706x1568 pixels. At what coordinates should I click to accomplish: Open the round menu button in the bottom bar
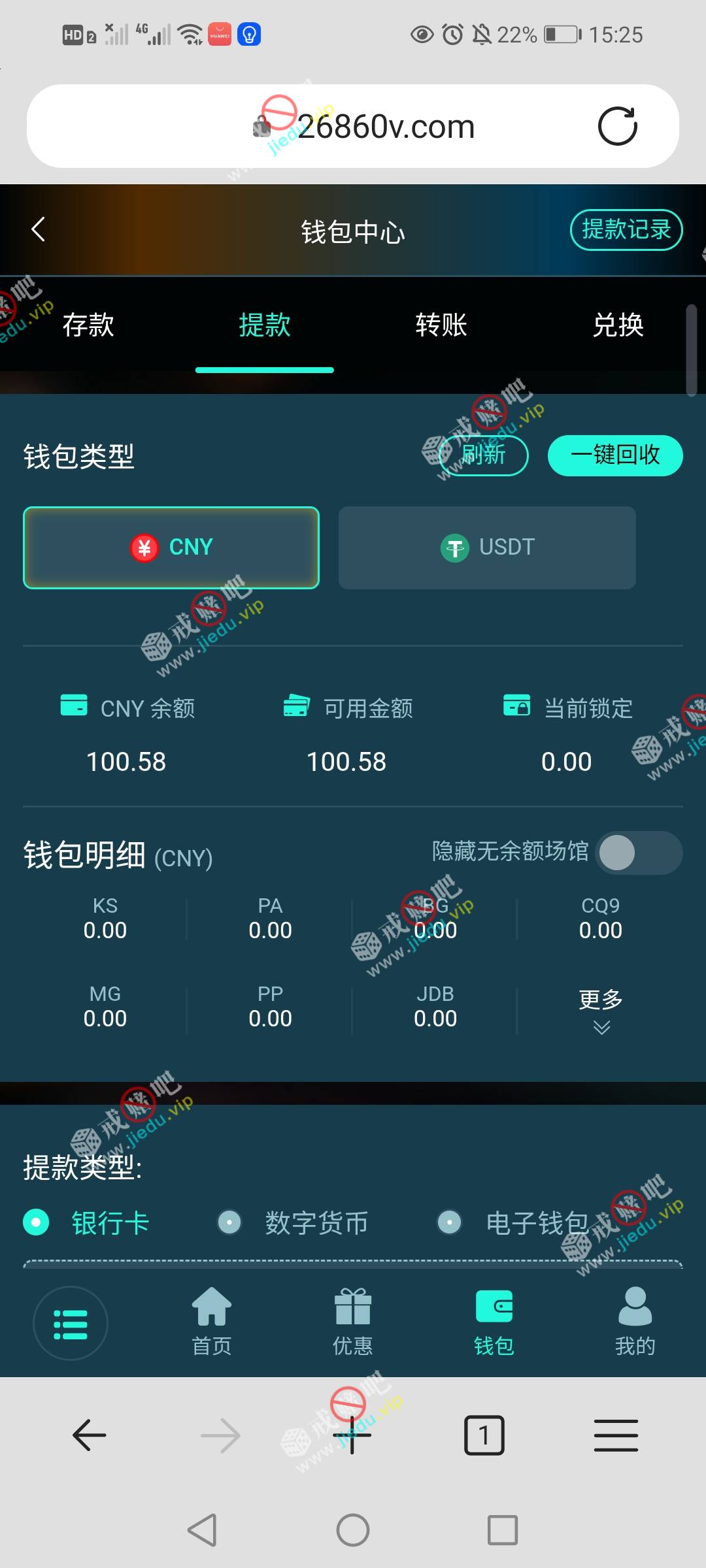(70, 1324)
